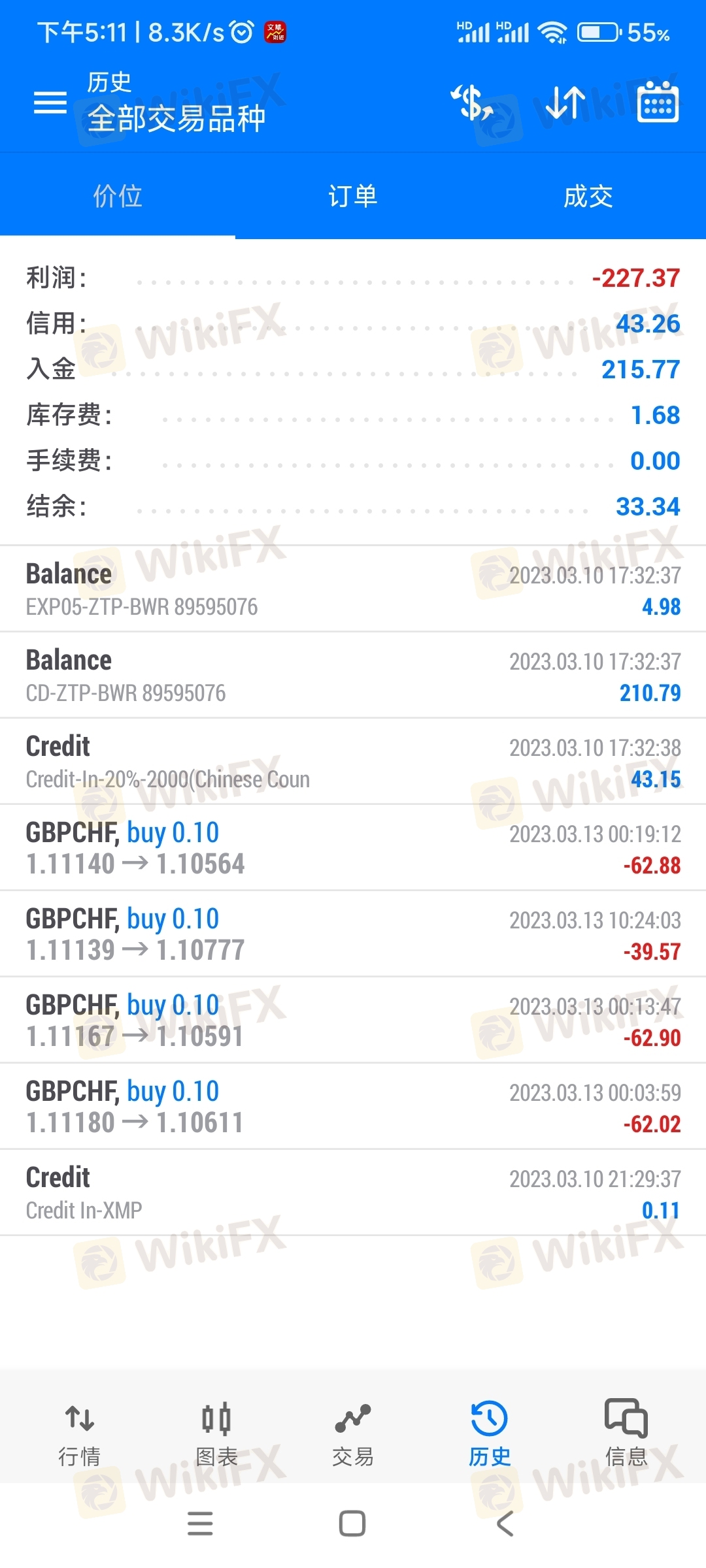Open the Balance entry of 4.98

[x=353, y=589]
